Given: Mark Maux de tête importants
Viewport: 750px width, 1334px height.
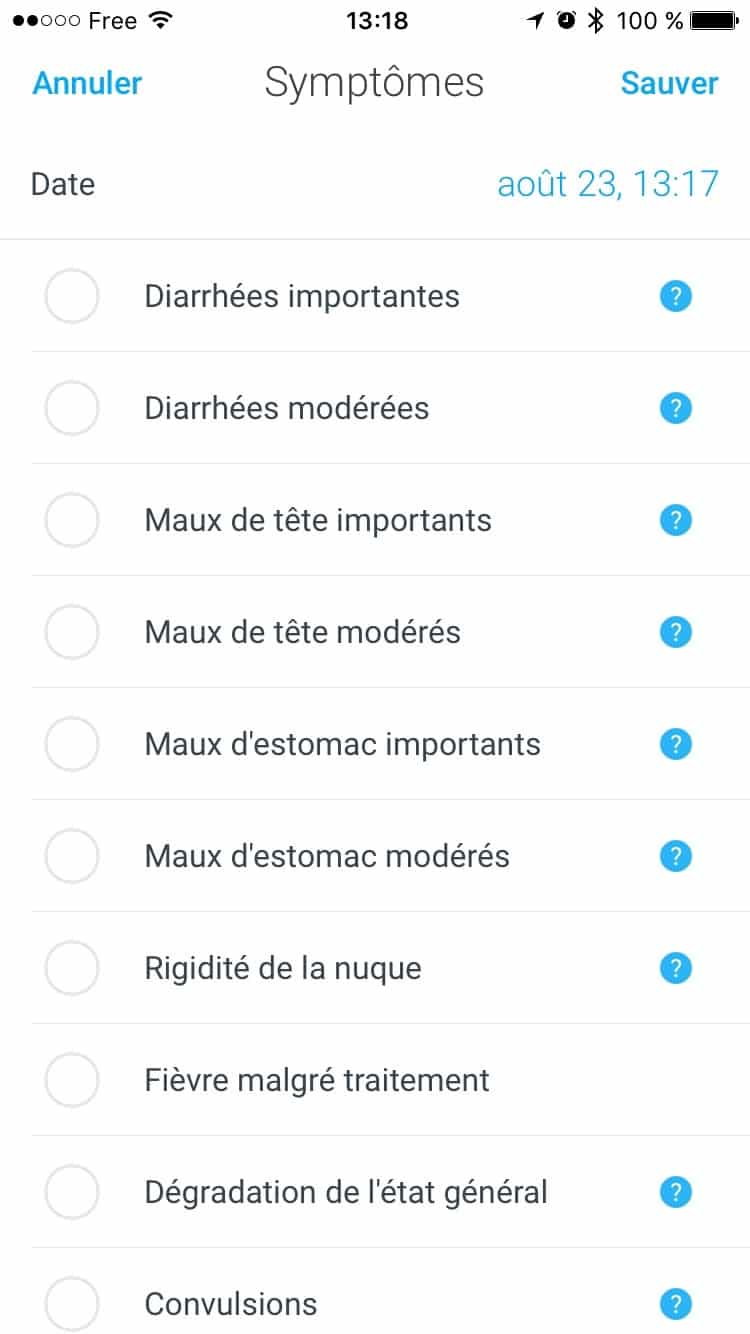Looking at the screenshot, I should (72, 520).
